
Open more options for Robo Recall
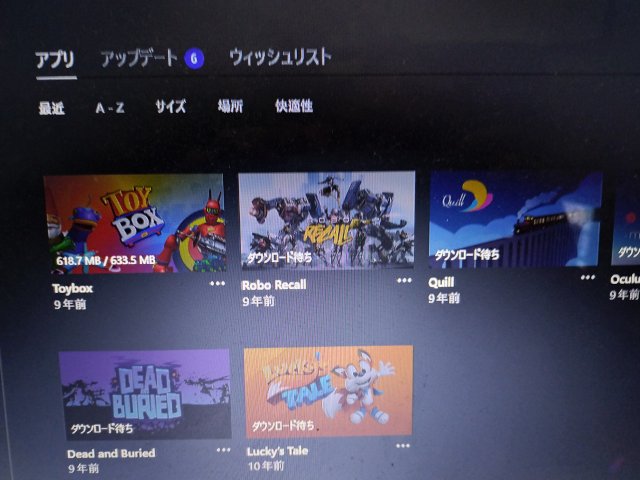coord(404,281)
